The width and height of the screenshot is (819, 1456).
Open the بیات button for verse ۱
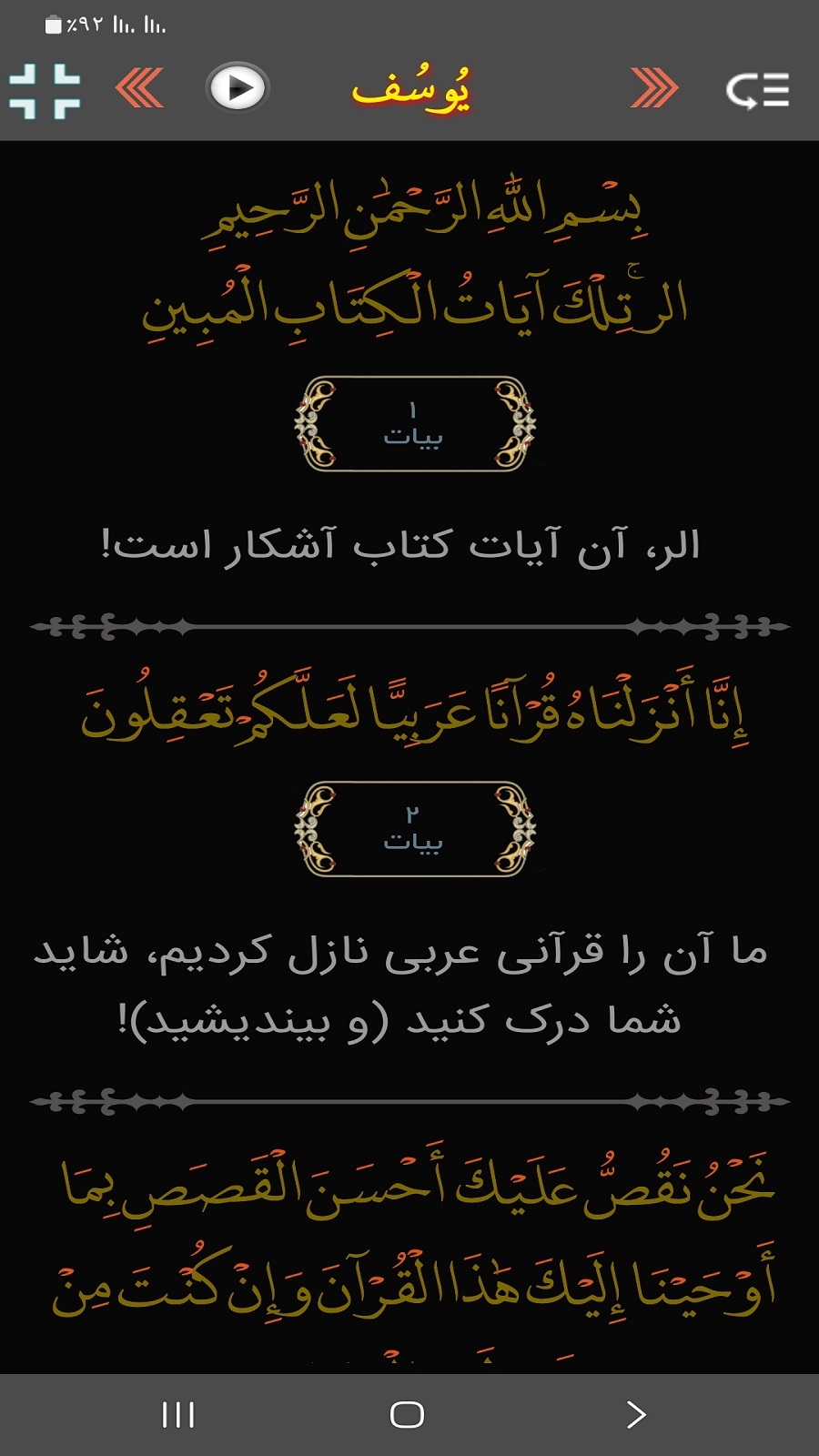[414, 424]
